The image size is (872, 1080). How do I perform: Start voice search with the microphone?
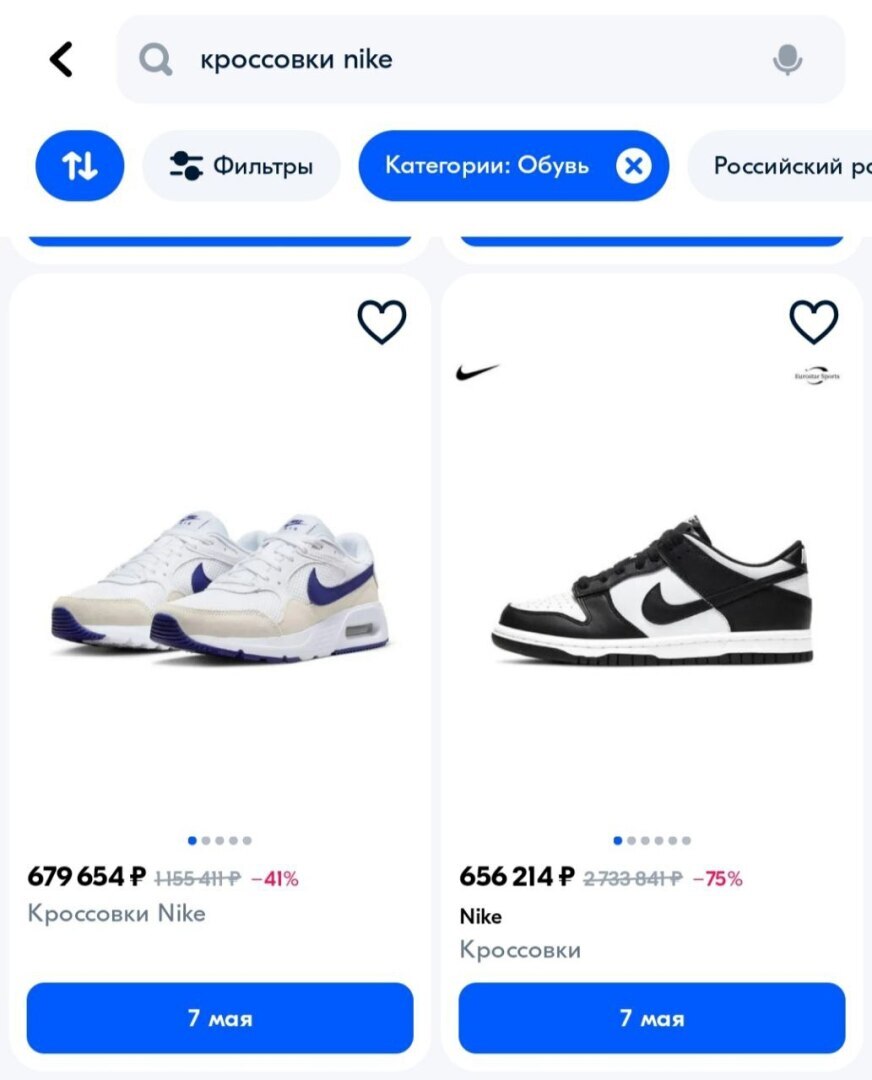[x=787, y=61]
